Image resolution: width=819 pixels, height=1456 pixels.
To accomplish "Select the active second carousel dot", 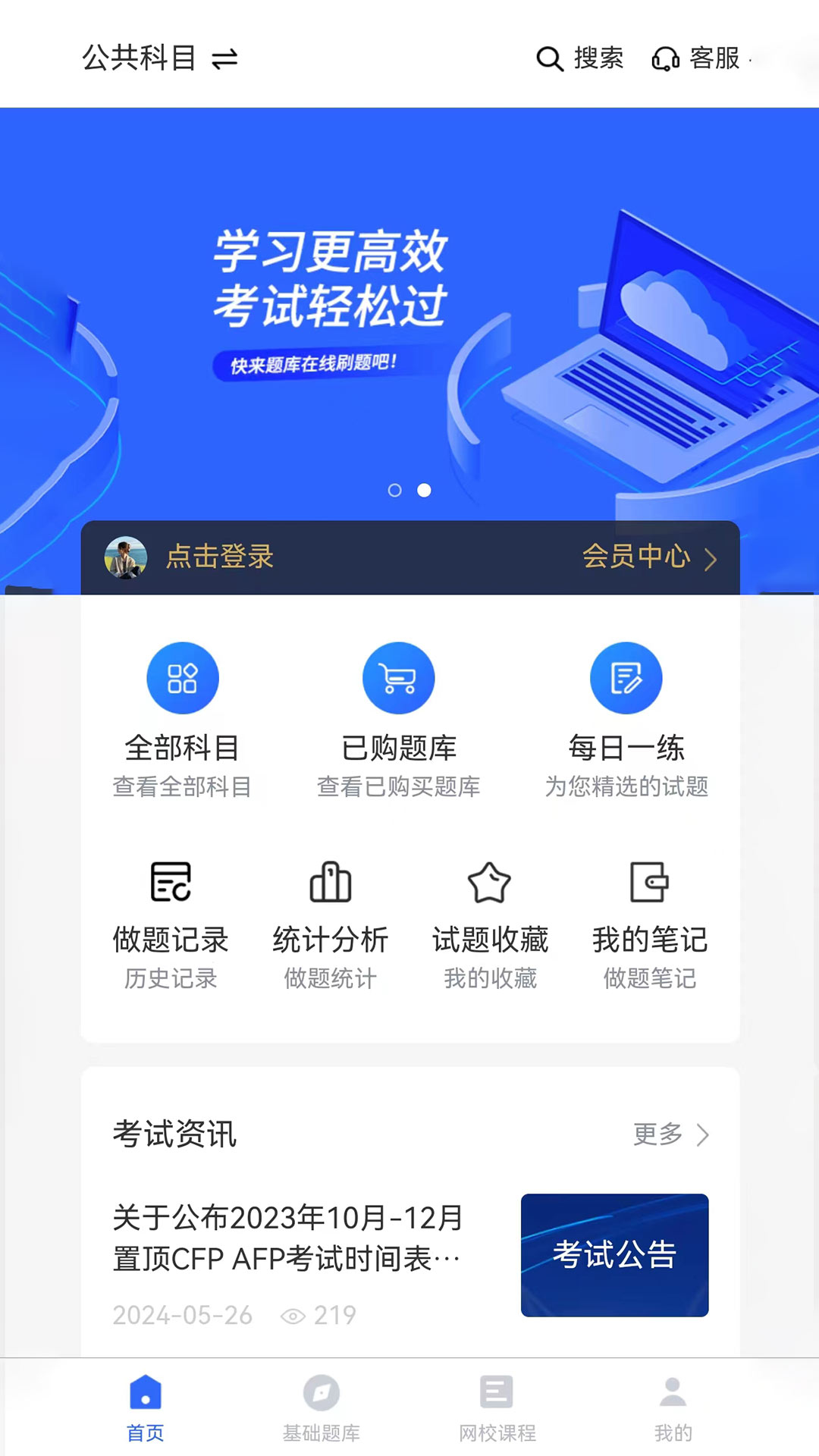I will [423, 491].
